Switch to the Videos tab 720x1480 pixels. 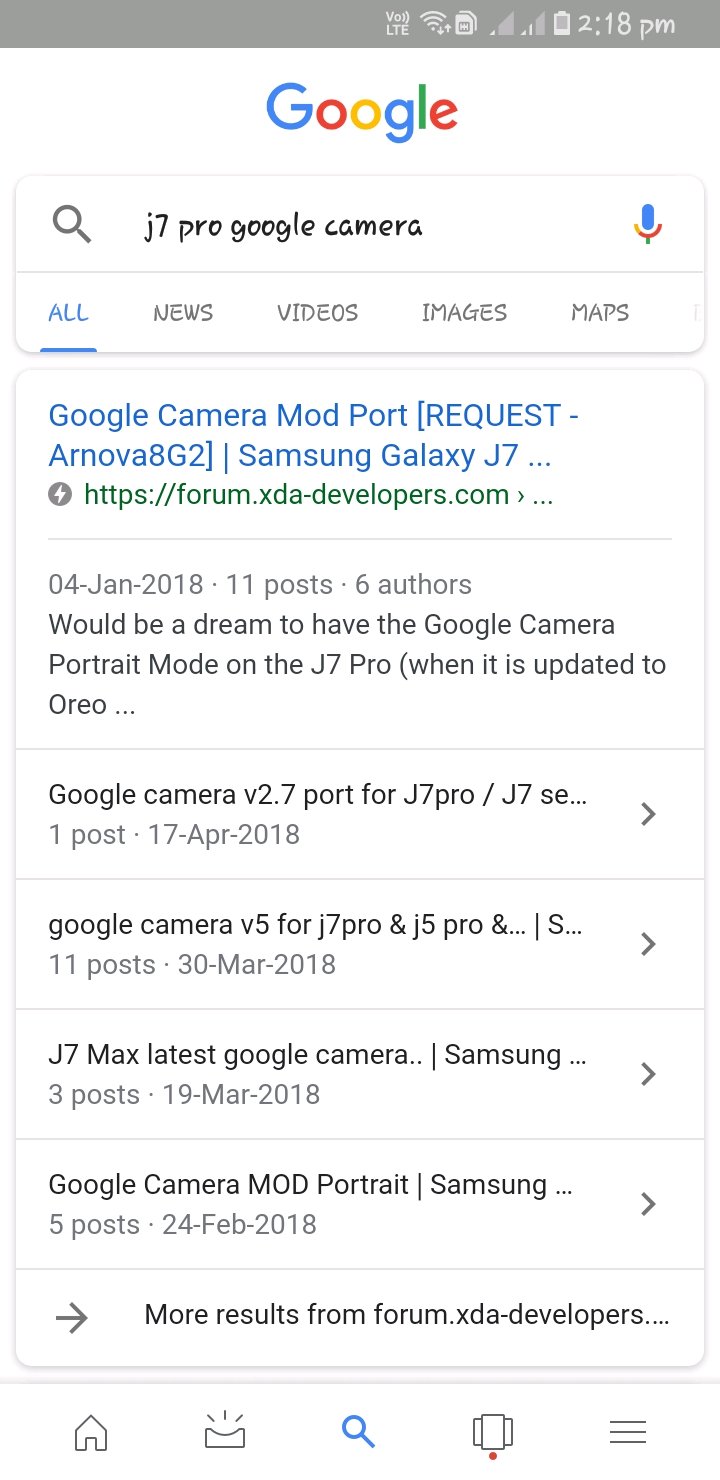coord(317,313)
